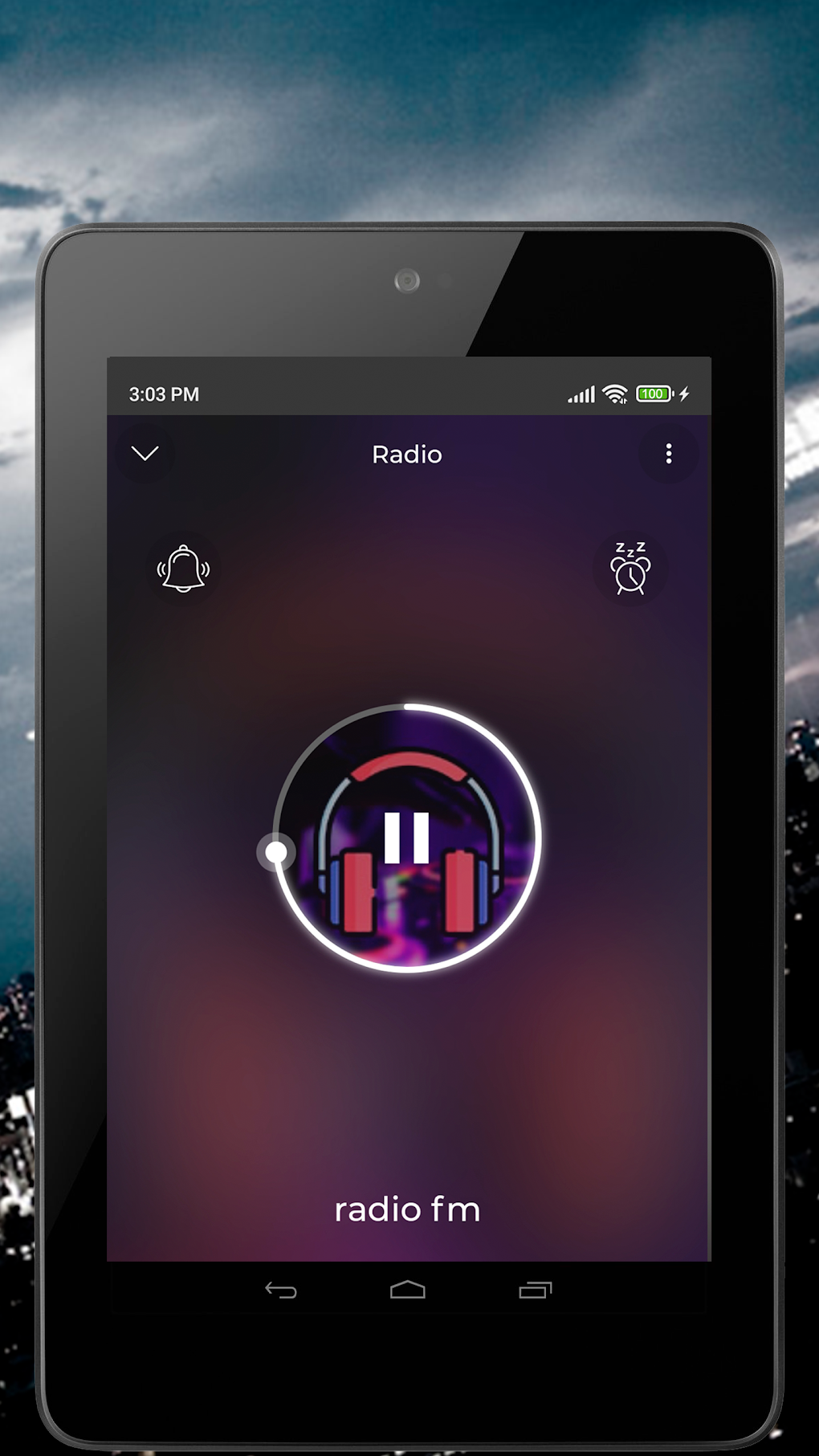The width and height of the screenshot is (819, 1456).
Task: Tap the clock showing 3:03 PM
Action: point(163,394)
